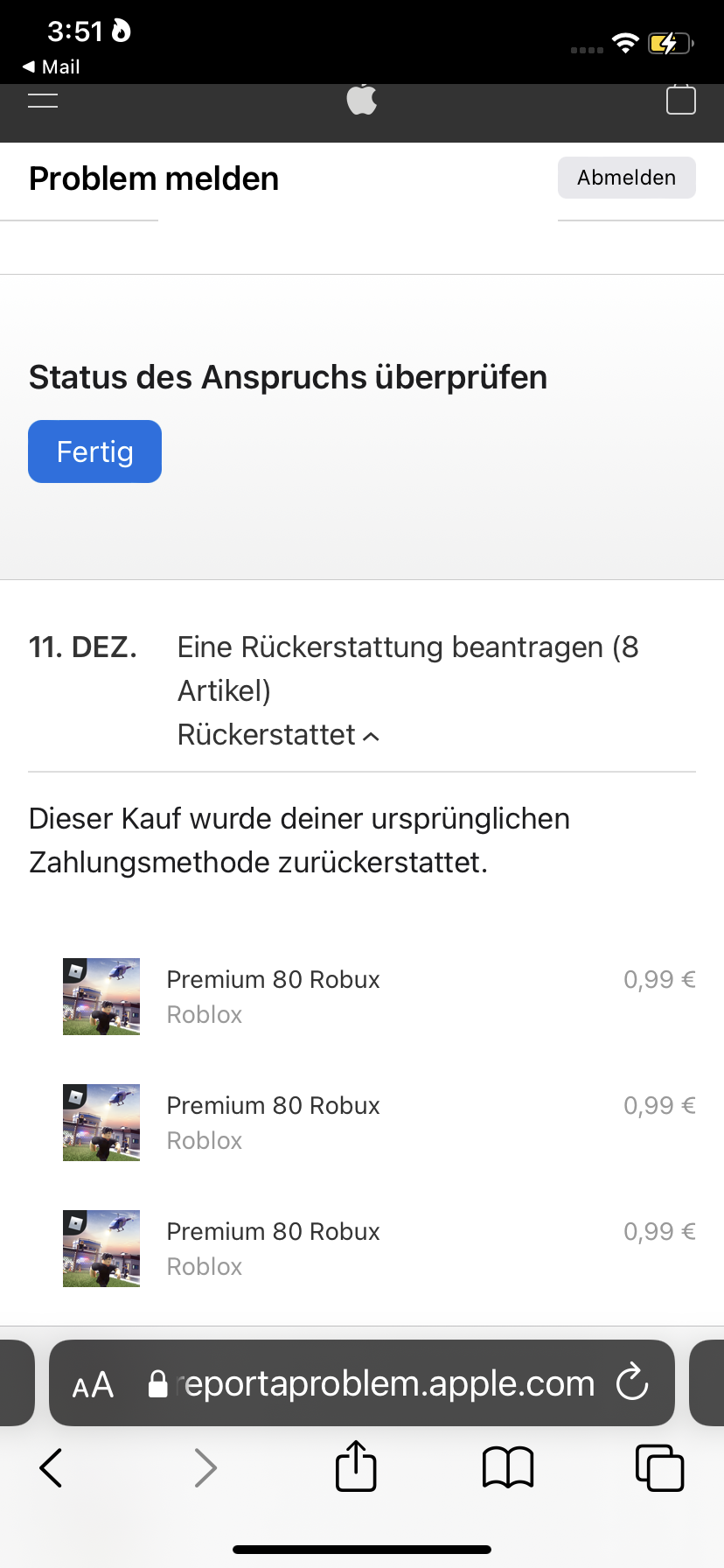This screenshot has height=1568, width=724.
Task: Open the hamburger menu
Action: click(x=43, y=101)
